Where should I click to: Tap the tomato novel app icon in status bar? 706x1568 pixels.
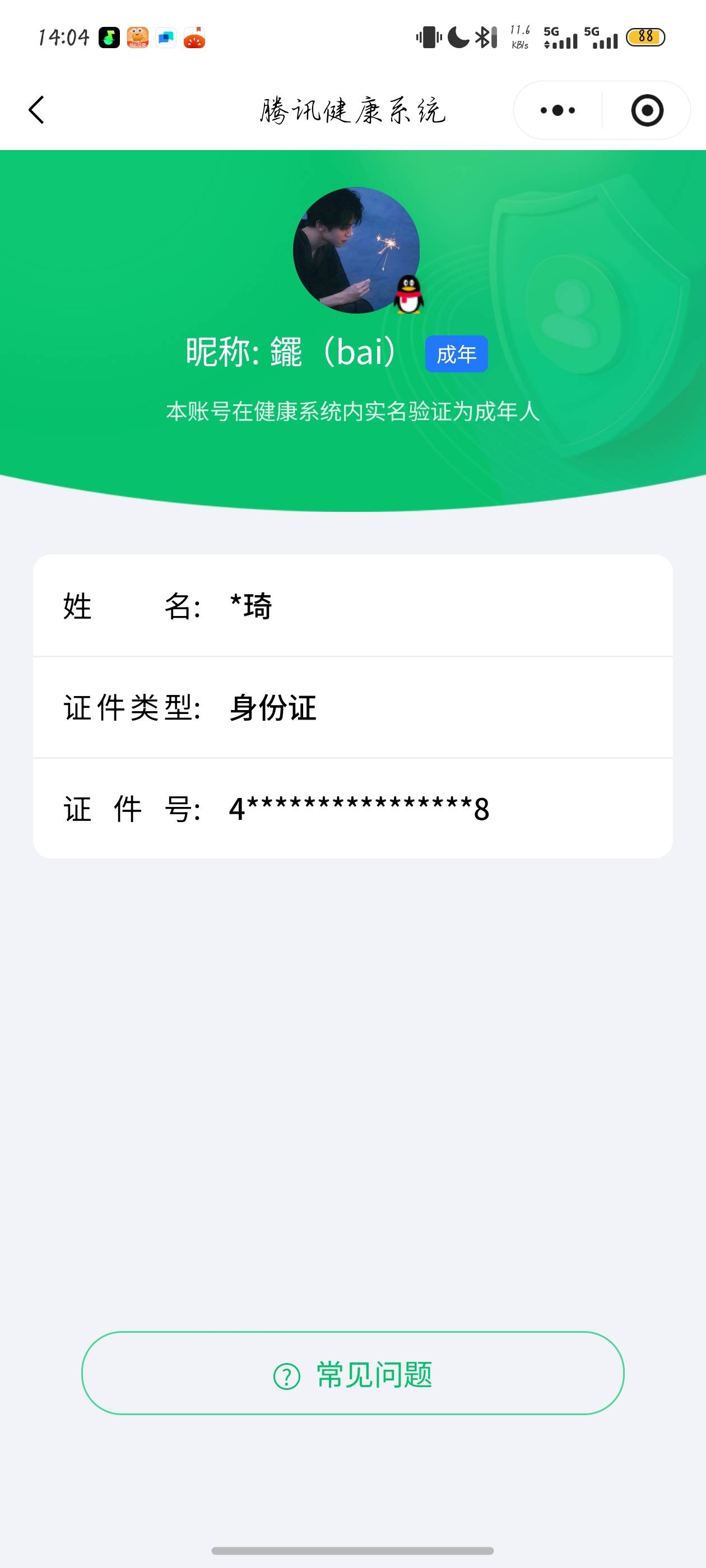(x=194, y=38)
